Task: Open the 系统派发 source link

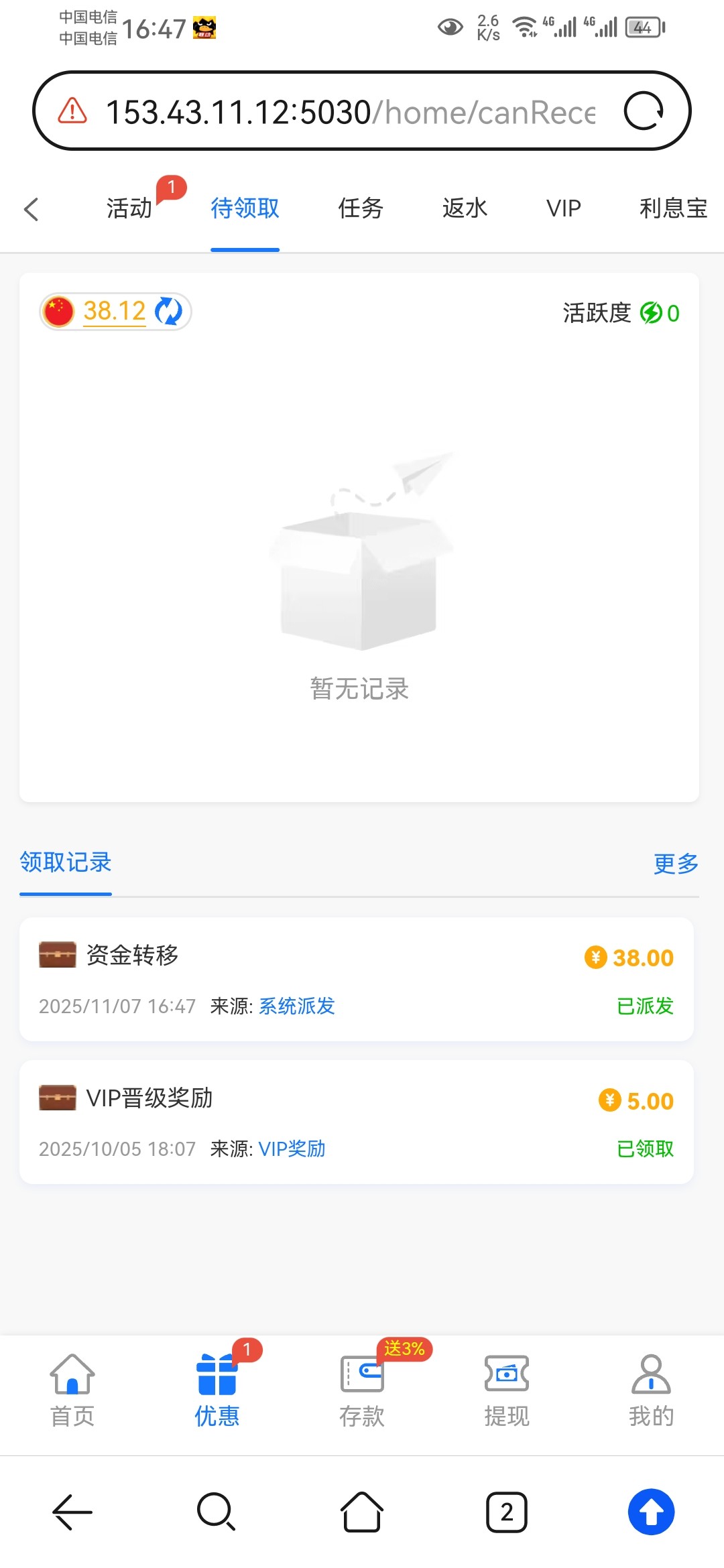Action: pos(296,1006)
